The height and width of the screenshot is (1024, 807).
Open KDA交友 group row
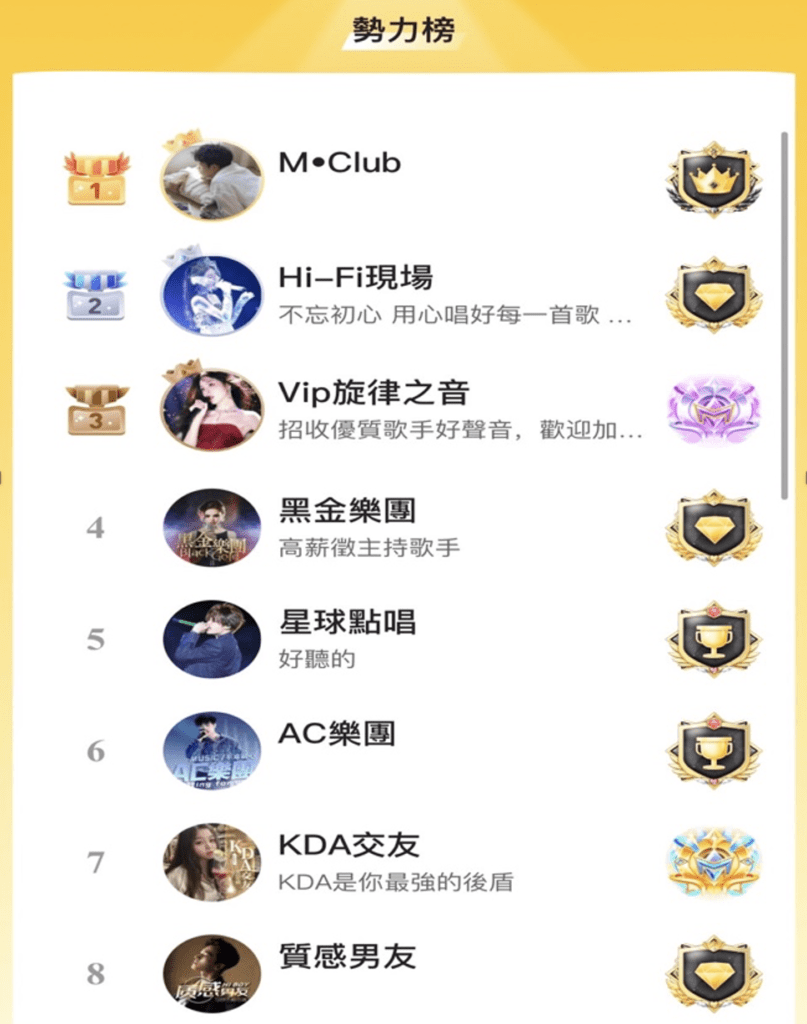pyautogui.click(x=348, y=846)
